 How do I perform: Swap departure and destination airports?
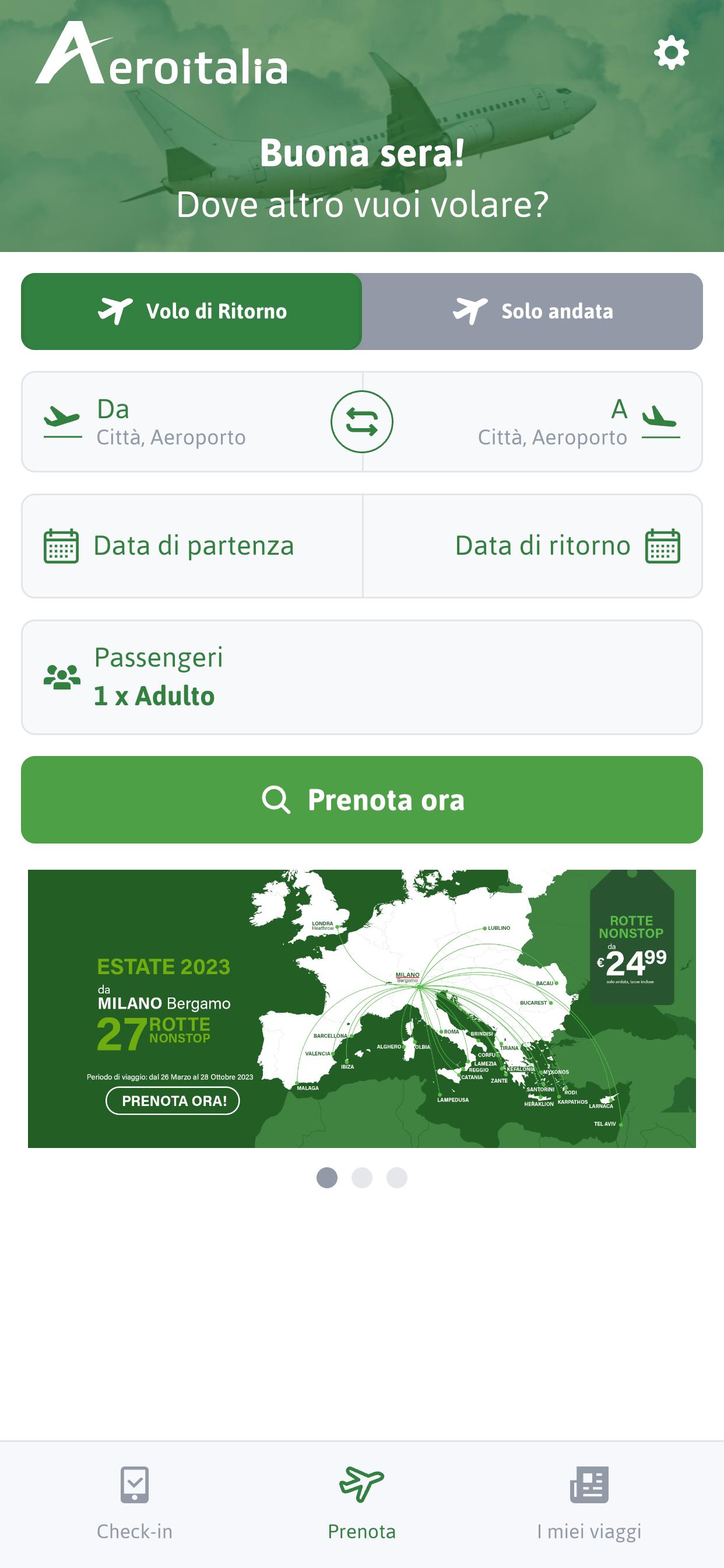pyautogui.click(x=362, y=422)
